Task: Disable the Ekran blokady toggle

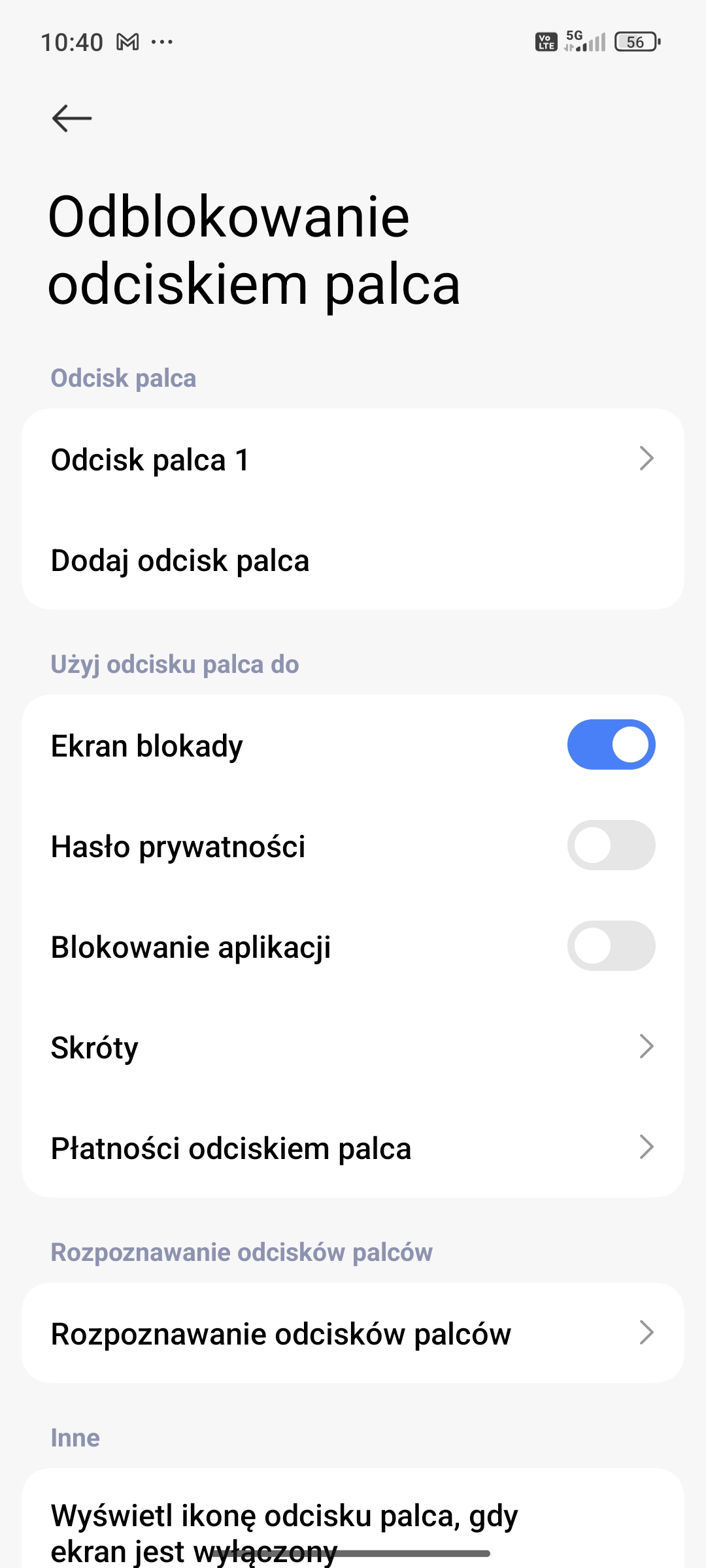Action: tap(611, 745)
